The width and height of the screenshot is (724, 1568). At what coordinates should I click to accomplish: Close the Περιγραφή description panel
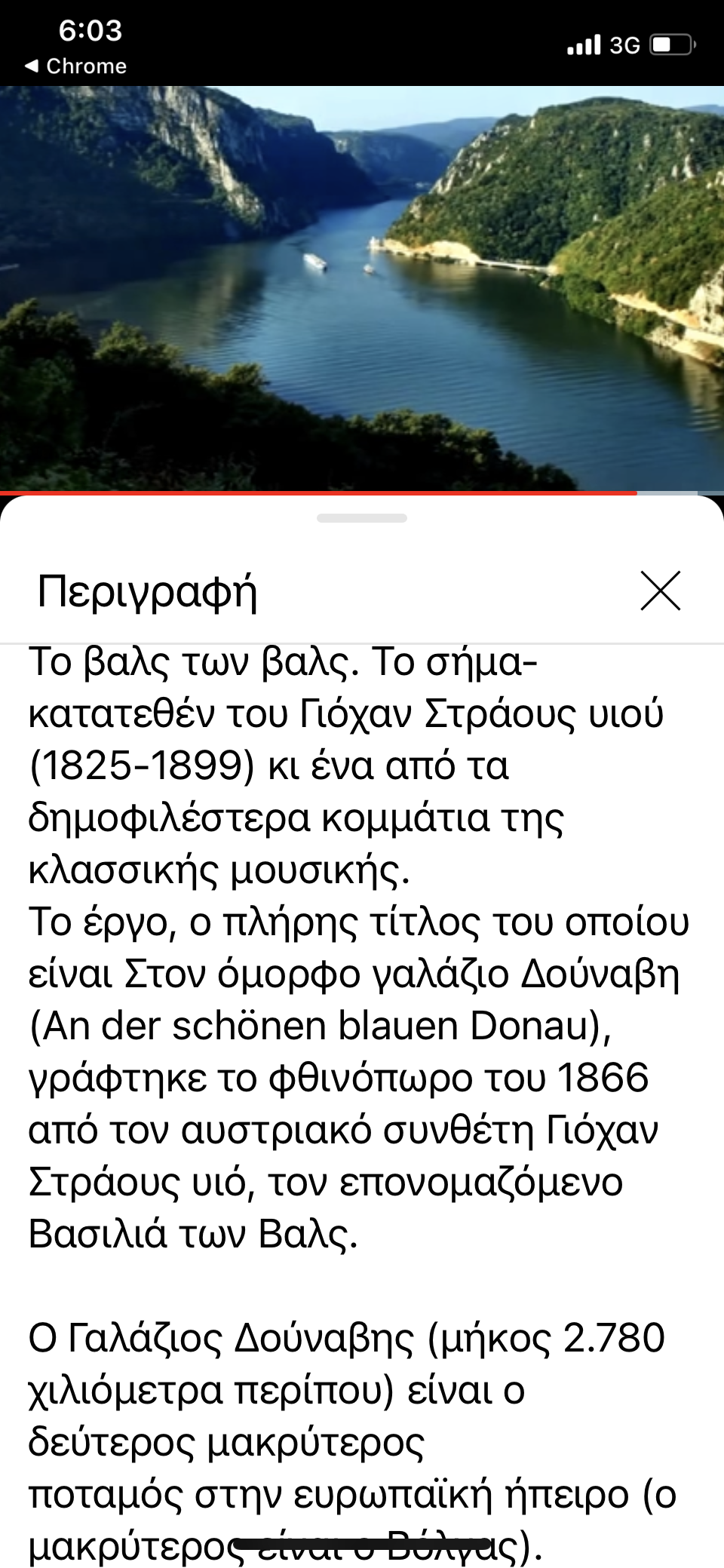[660, 591]
